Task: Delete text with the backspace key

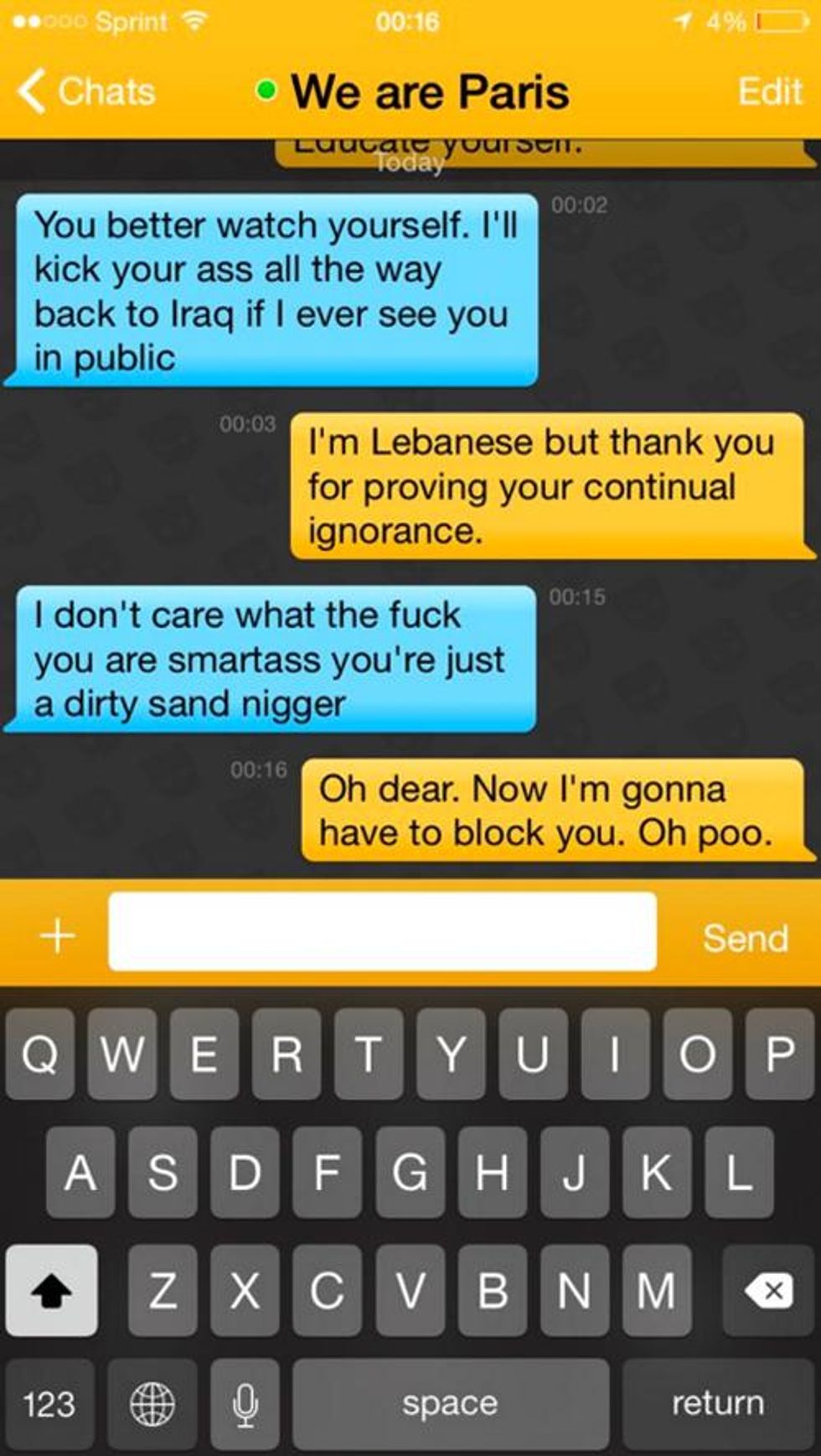Action: (x=767, y=1291)
